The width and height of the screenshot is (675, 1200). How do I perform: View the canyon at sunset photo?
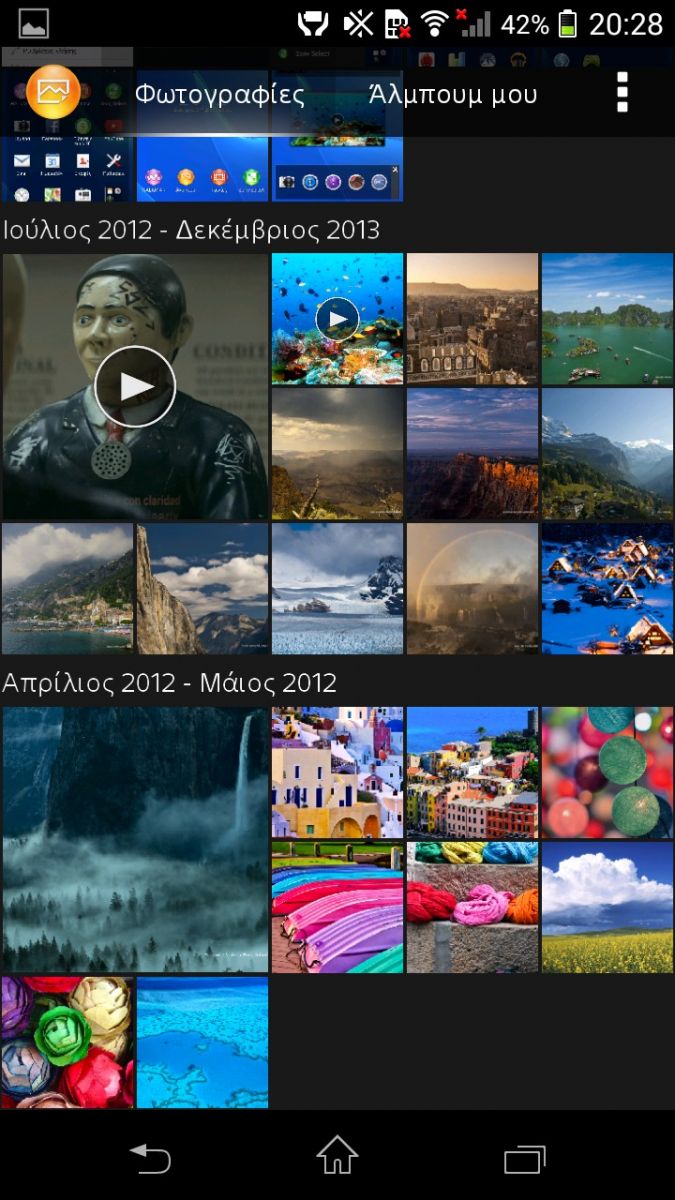point(472,454)
